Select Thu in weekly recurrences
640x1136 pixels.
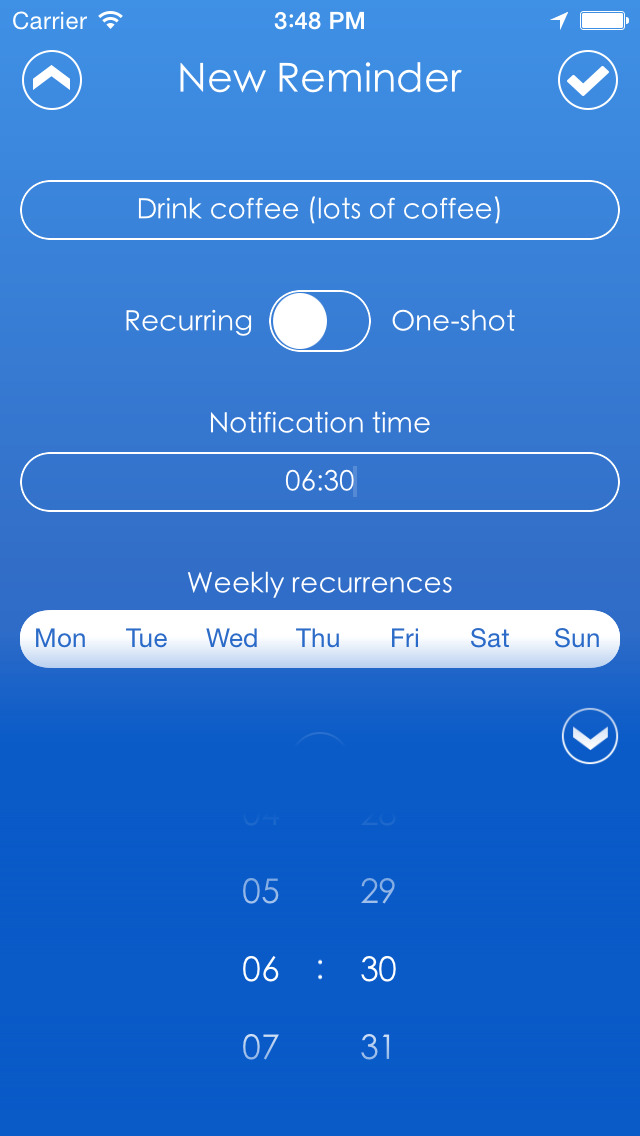click(317, 638)
